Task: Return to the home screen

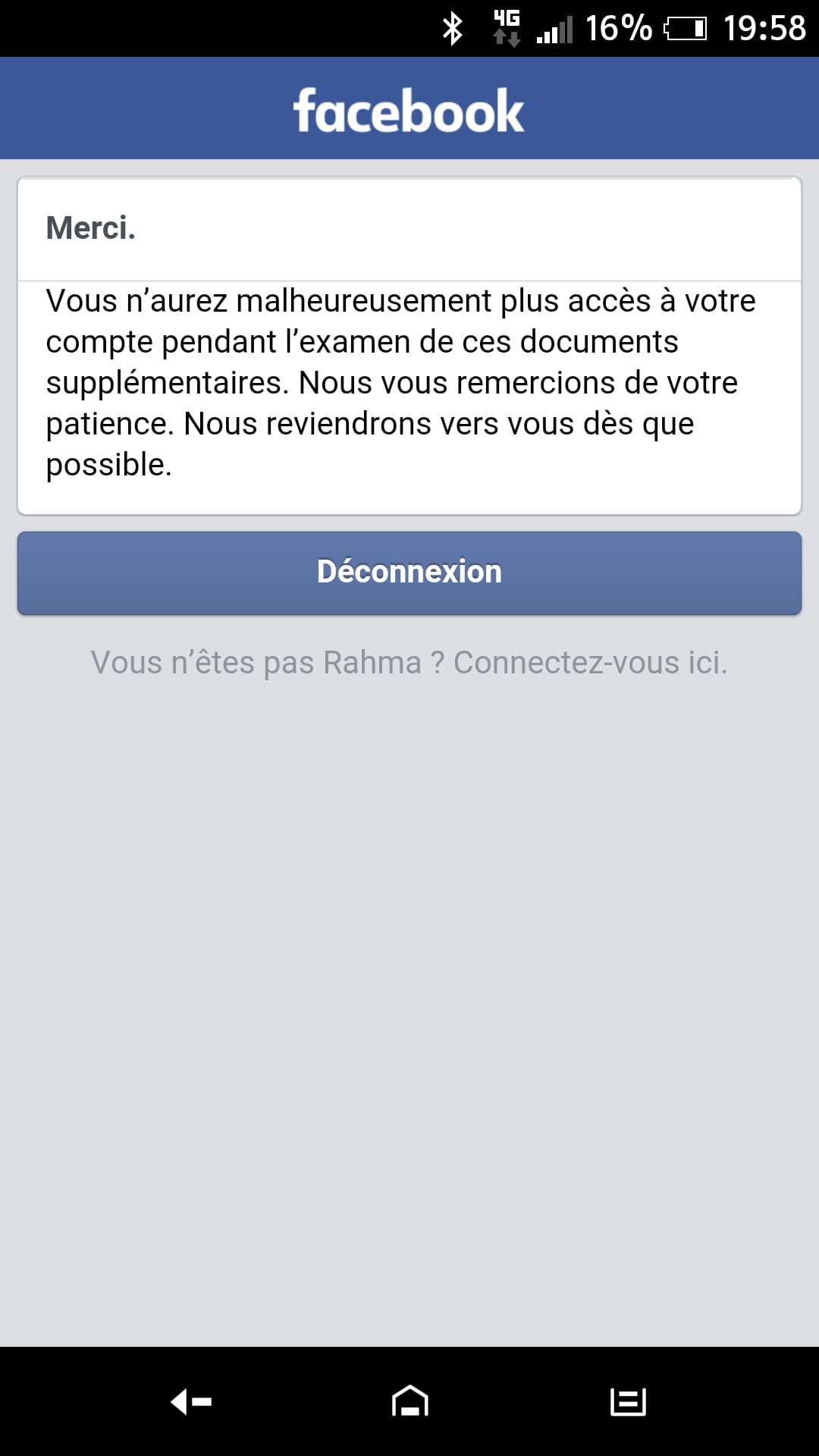Action: [409, 1401]
